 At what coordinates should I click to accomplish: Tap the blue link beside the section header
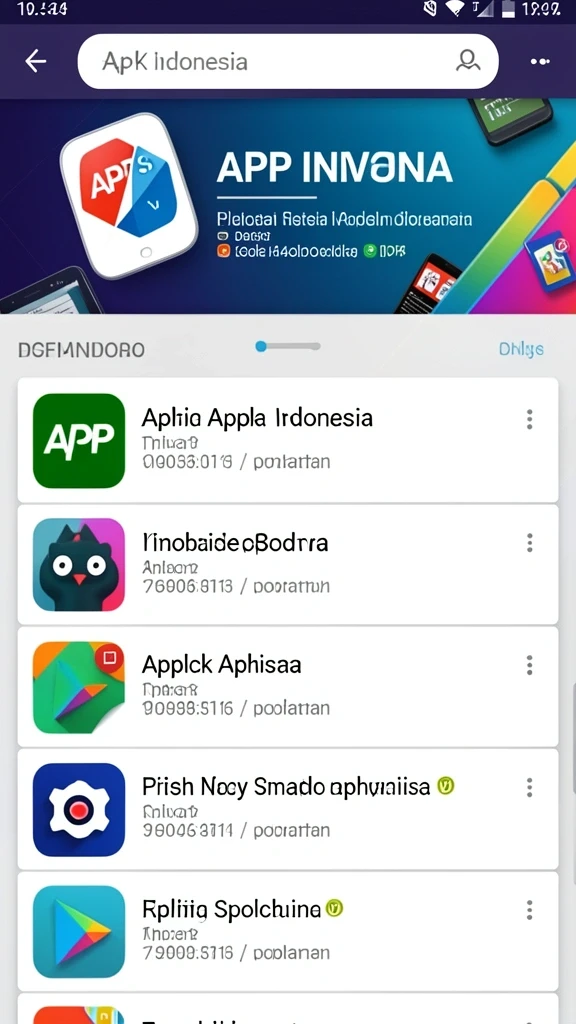[x=521, y=349]
